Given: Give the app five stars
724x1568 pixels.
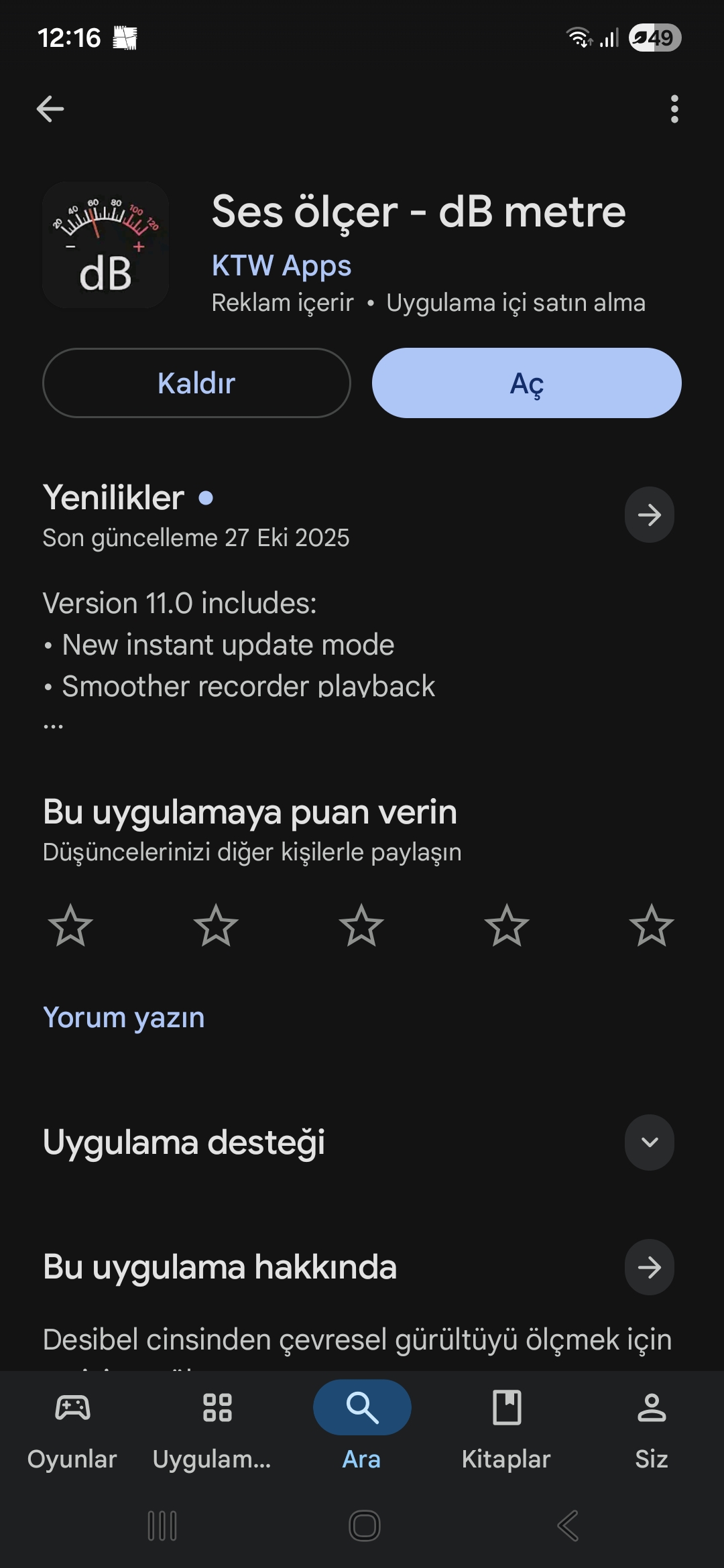Looking at the screenshot, I should pos(651,925).
